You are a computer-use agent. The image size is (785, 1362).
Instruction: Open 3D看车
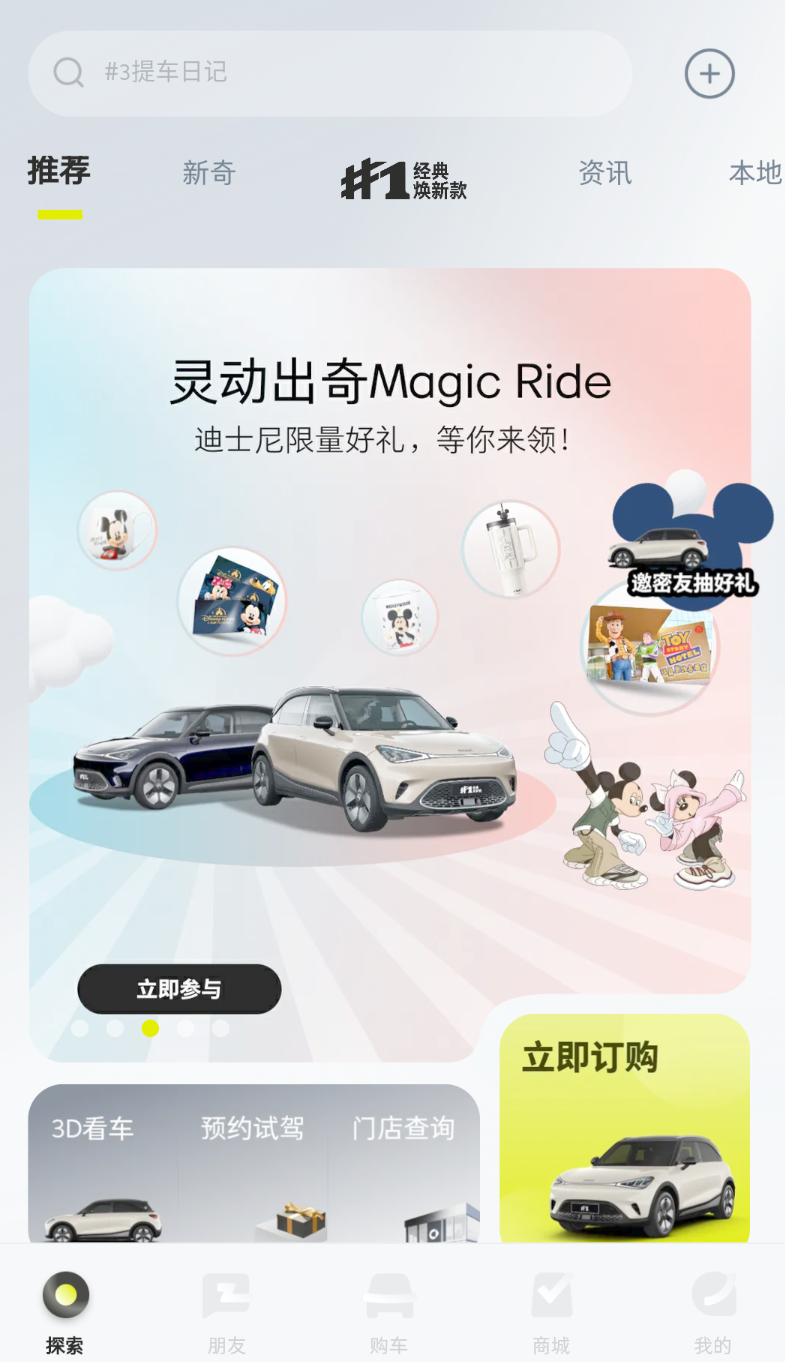coord(103,1163)
